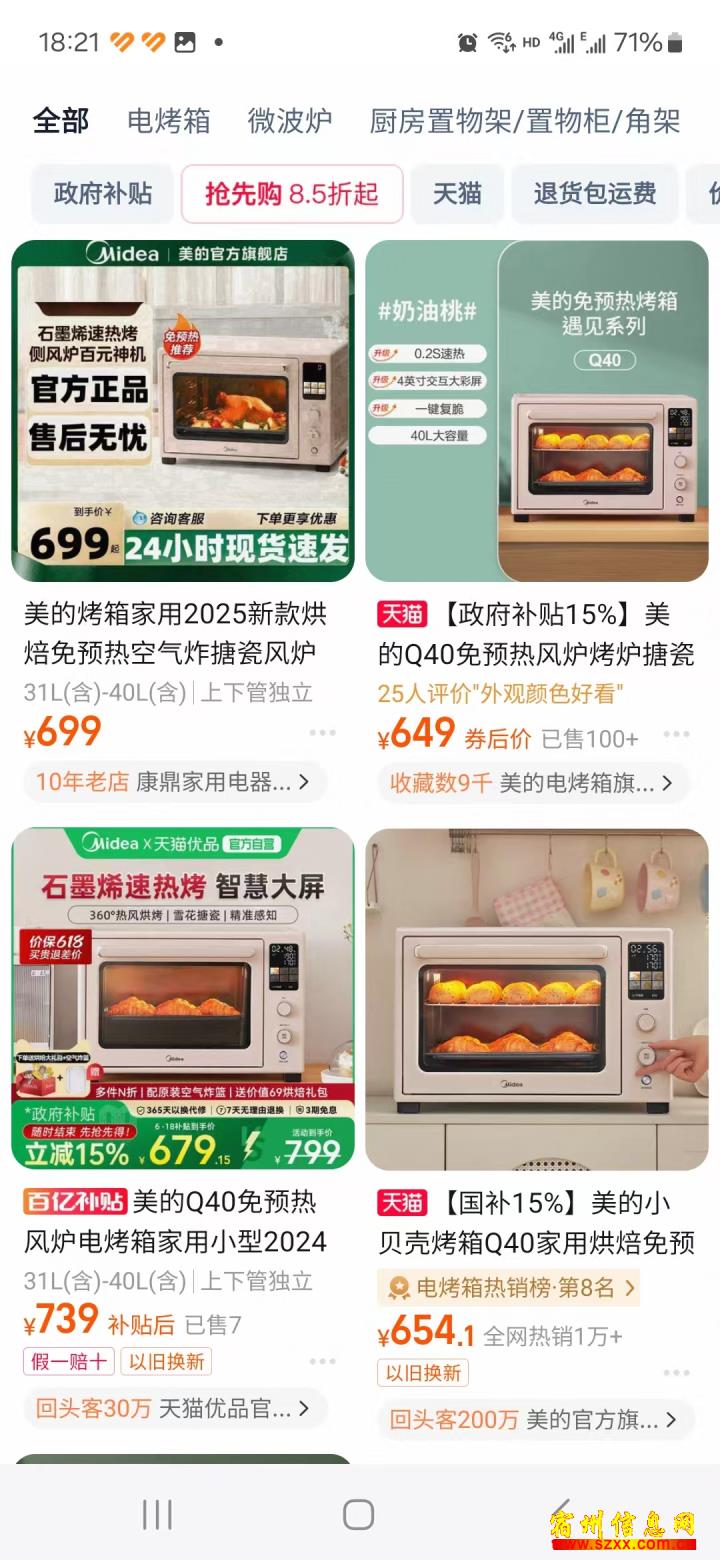View the 电烤箱热销榜 第8名 ranking
720x1560 pixels.
tap(508, 1287)
